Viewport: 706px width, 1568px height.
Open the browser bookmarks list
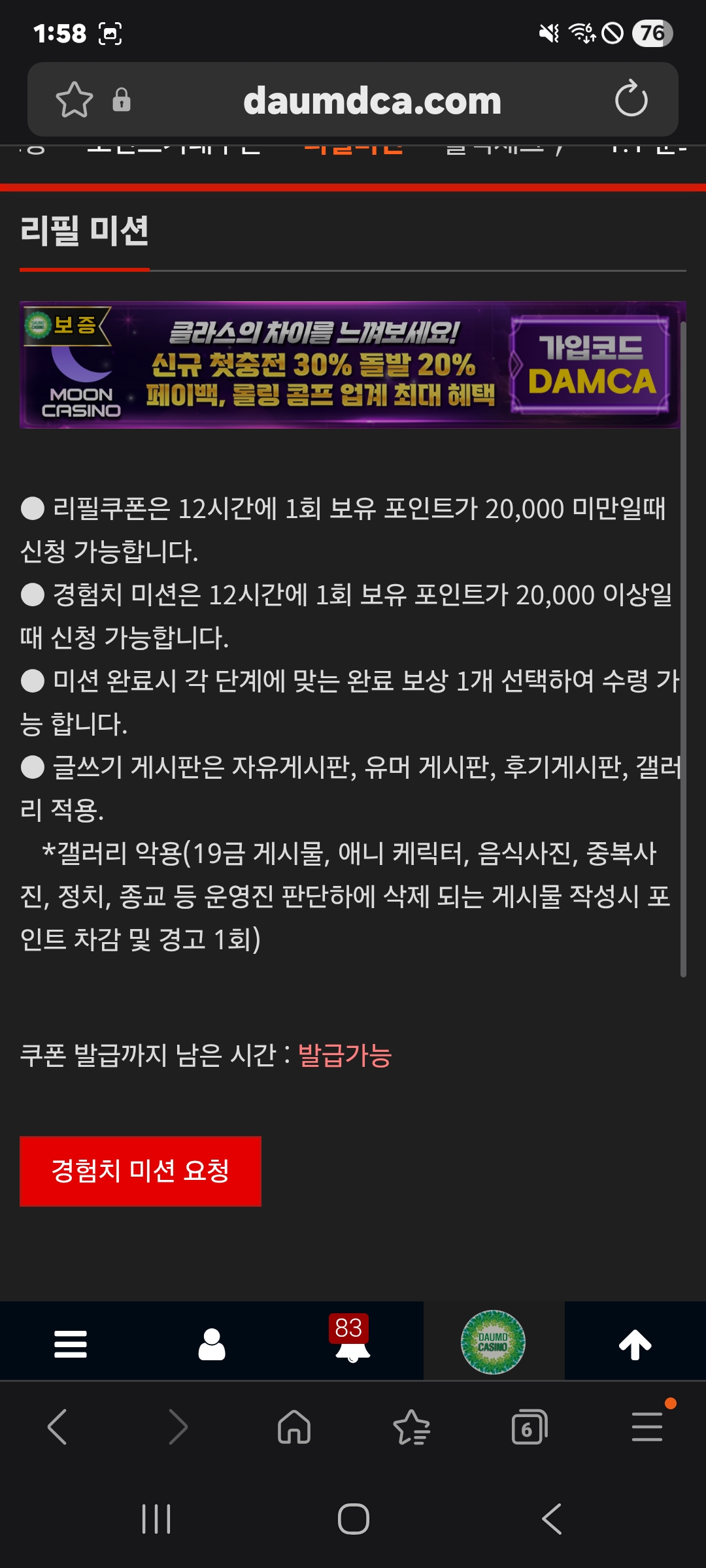point(412,1427)
